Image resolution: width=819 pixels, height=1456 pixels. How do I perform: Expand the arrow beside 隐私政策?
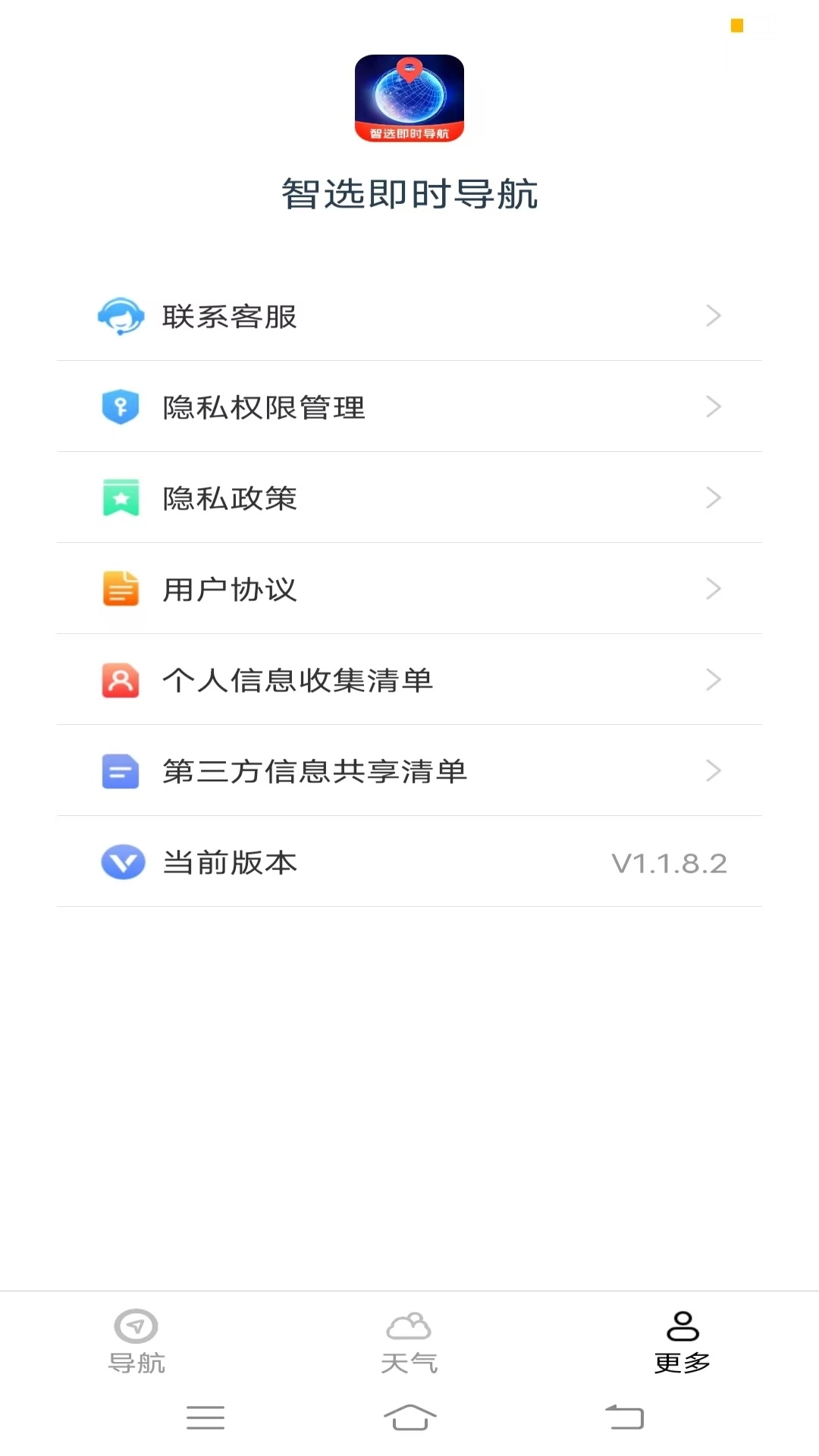pyautogui.click(x=711, y=497)
